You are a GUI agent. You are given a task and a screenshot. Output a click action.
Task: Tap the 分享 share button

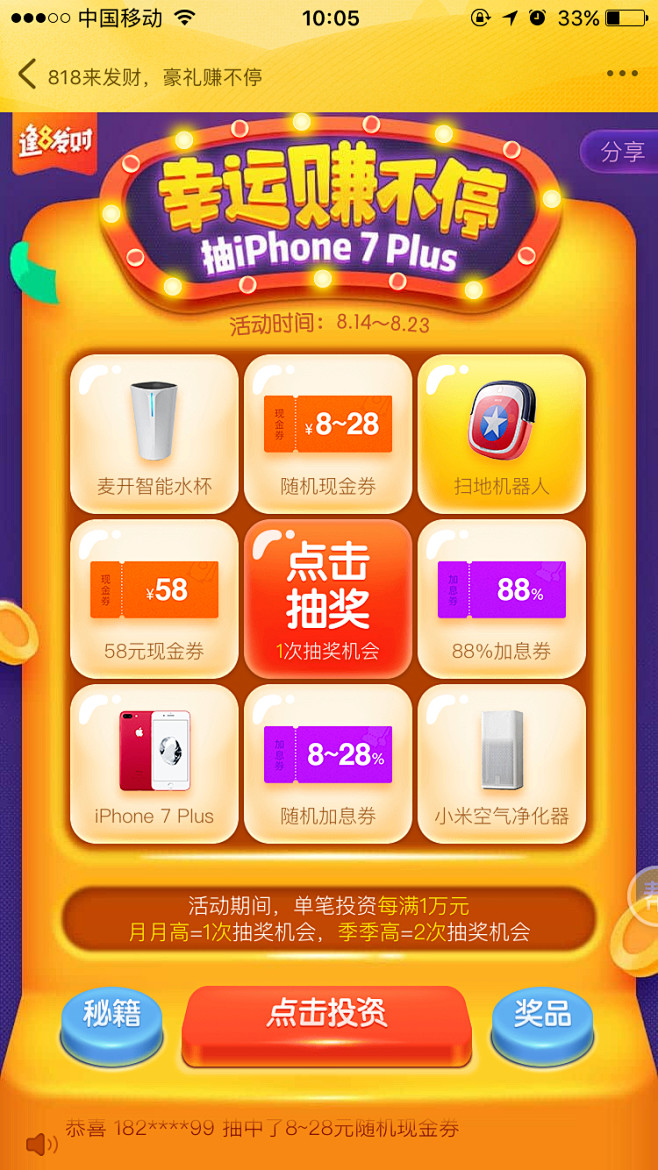622,152
